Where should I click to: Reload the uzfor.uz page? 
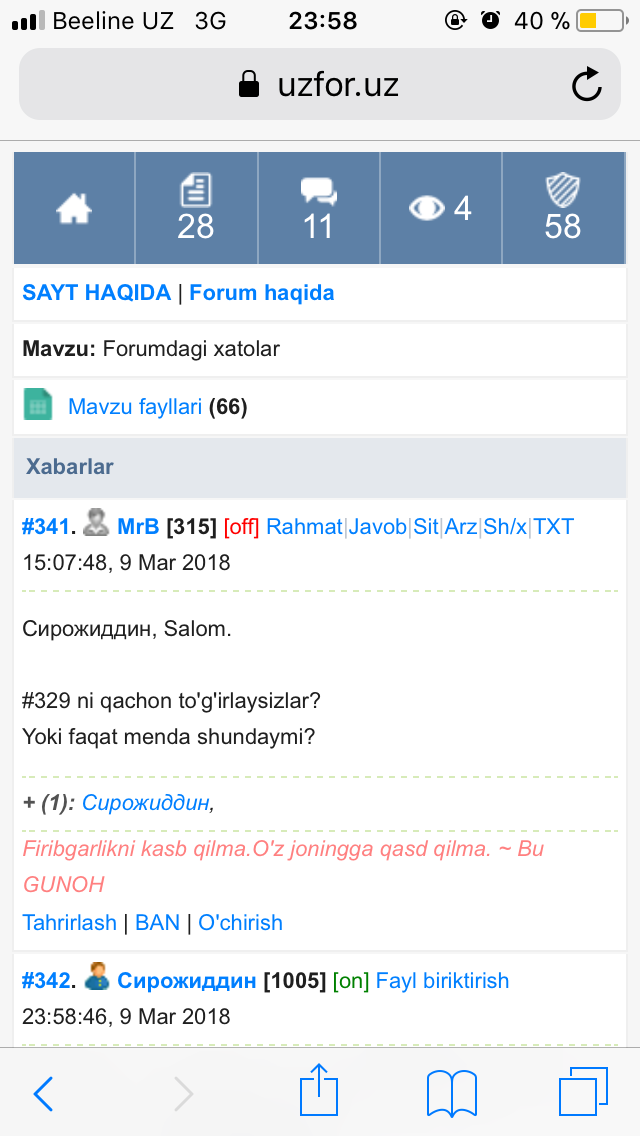tap(586, 85)
